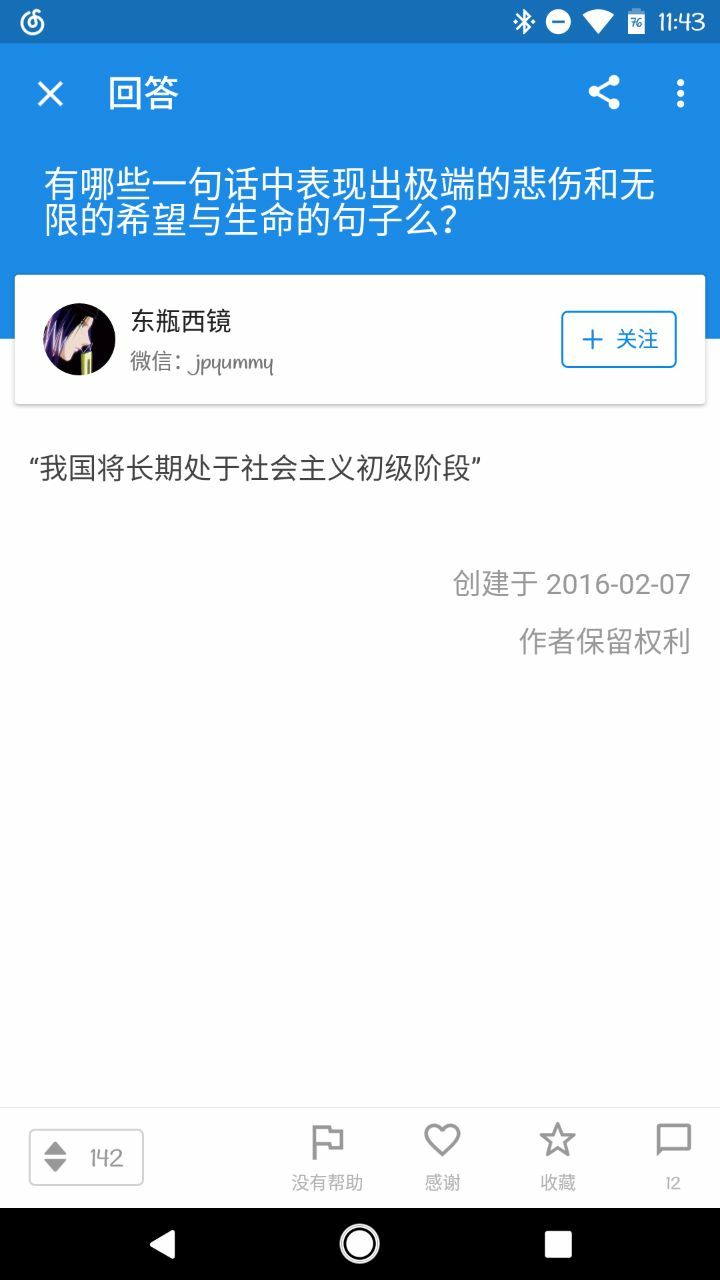Open the overflow menu

click(680, 93)
